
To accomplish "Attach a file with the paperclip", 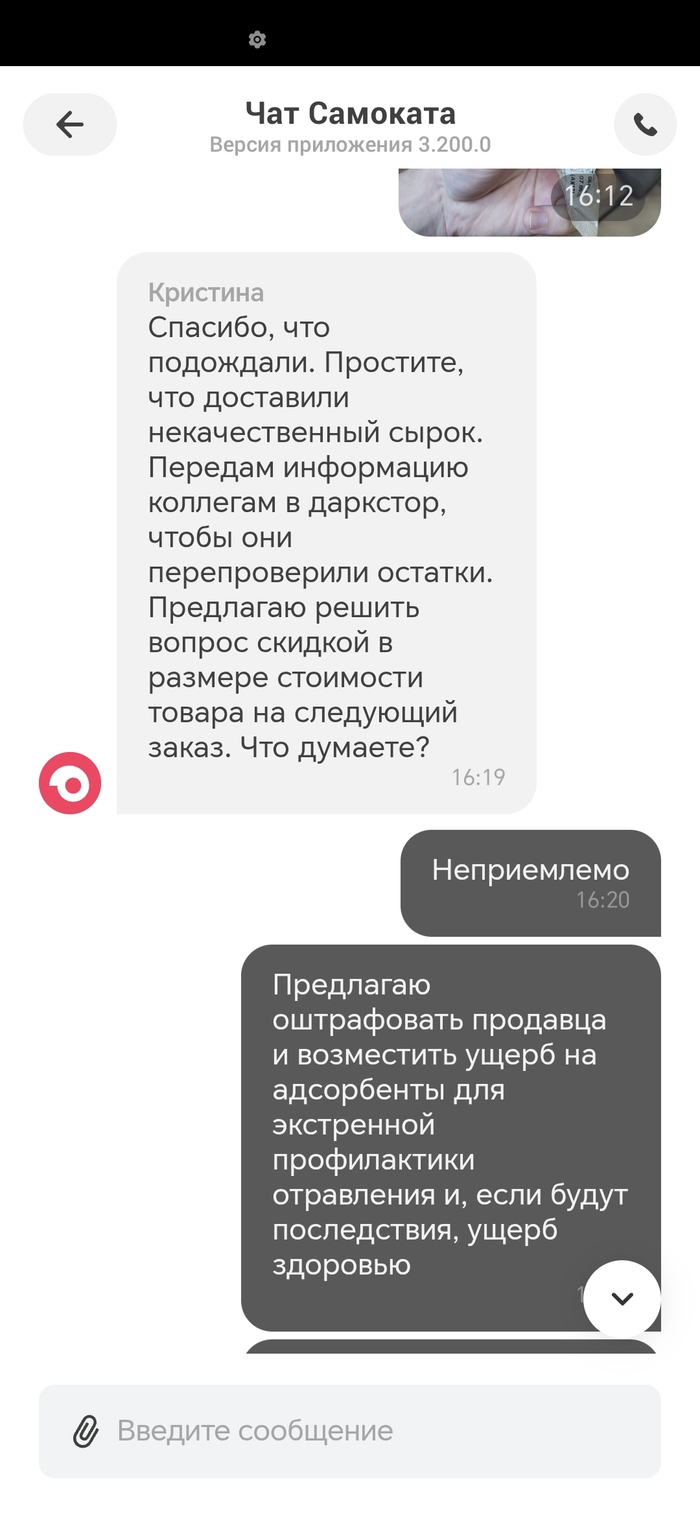I will click(x=86, y=1431).
